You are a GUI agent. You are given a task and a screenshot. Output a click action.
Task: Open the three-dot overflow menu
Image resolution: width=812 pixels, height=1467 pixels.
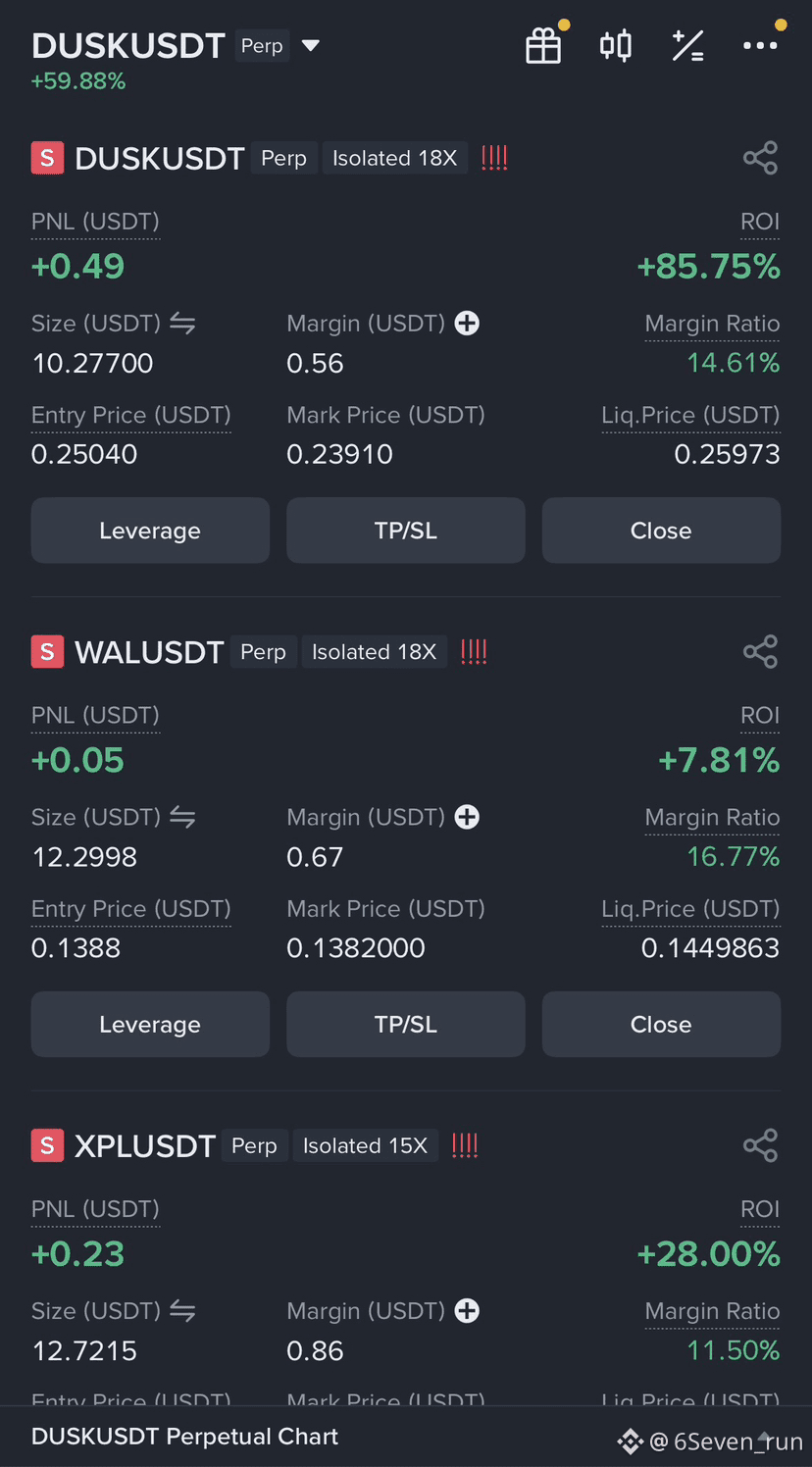pyautogui.click(x=760, y=45)
